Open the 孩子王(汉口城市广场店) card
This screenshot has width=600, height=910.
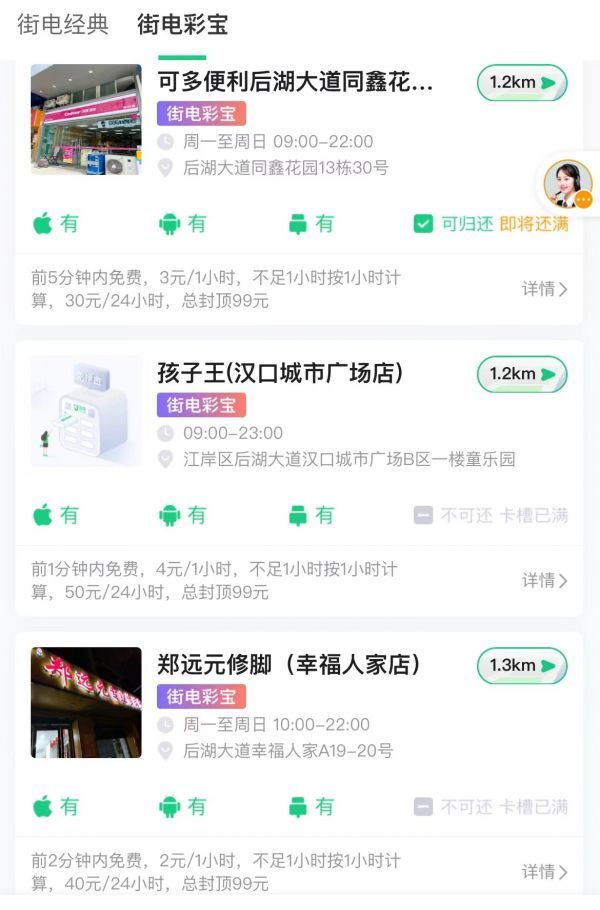280,374
